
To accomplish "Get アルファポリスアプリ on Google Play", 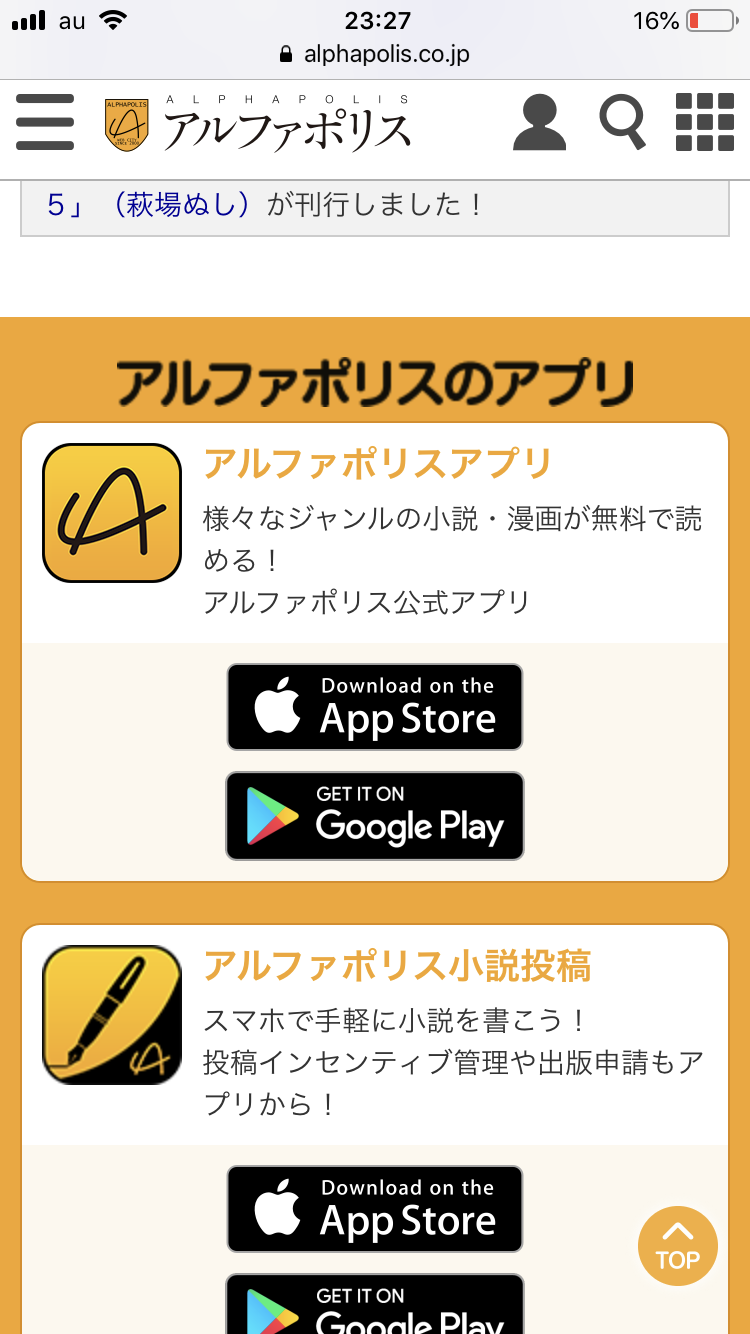I will coord(375,816).
